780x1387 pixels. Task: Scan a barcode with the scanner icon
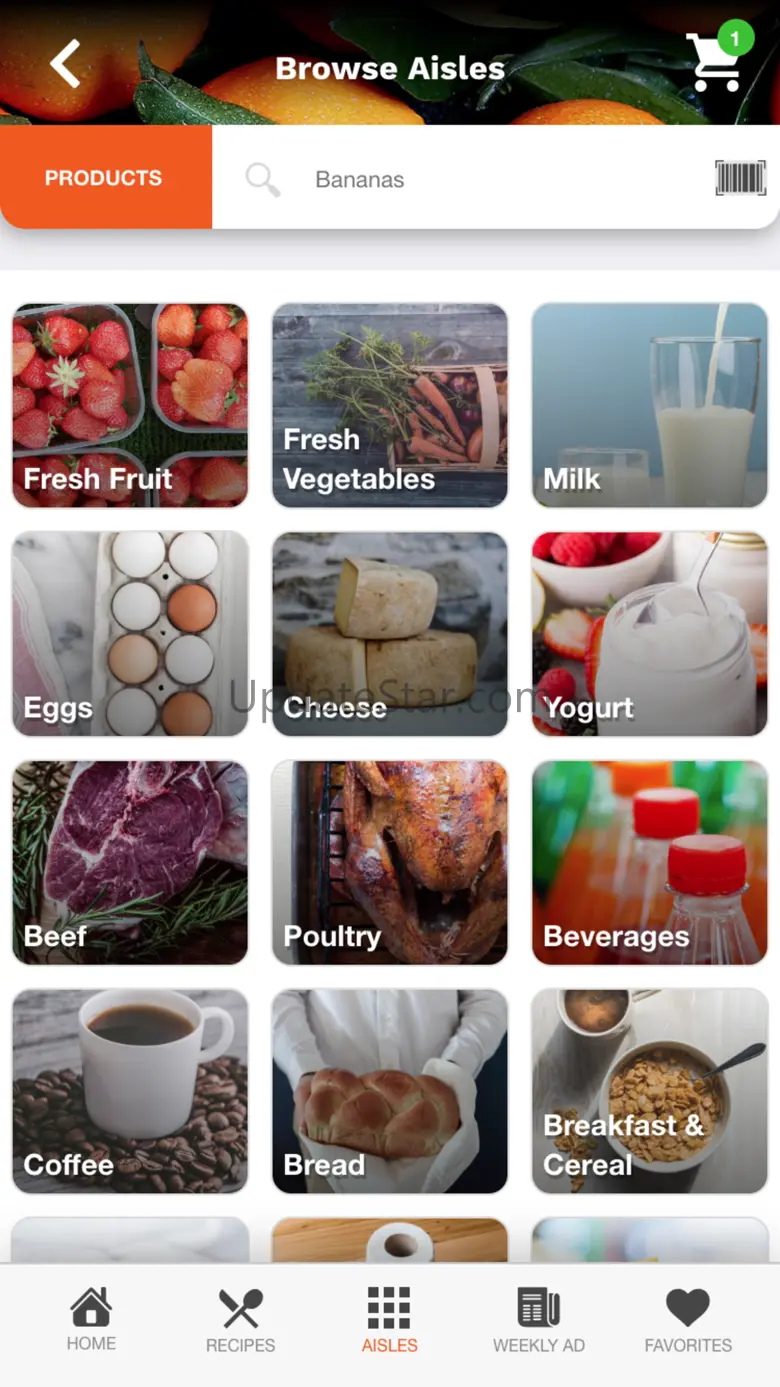click(x=740, y=179)
